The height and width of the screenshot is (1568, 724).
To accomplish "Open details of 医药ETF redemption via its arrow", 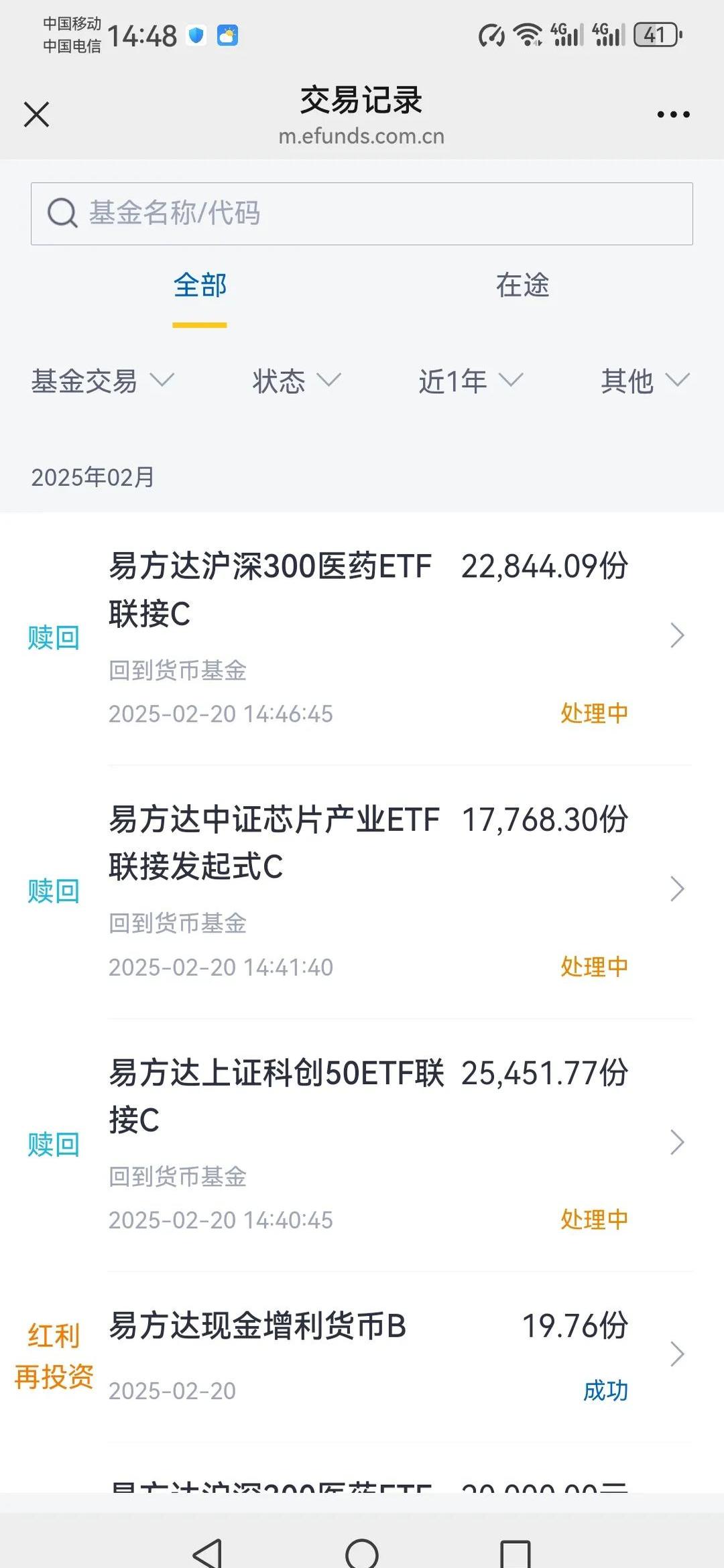I will (678, 635).
